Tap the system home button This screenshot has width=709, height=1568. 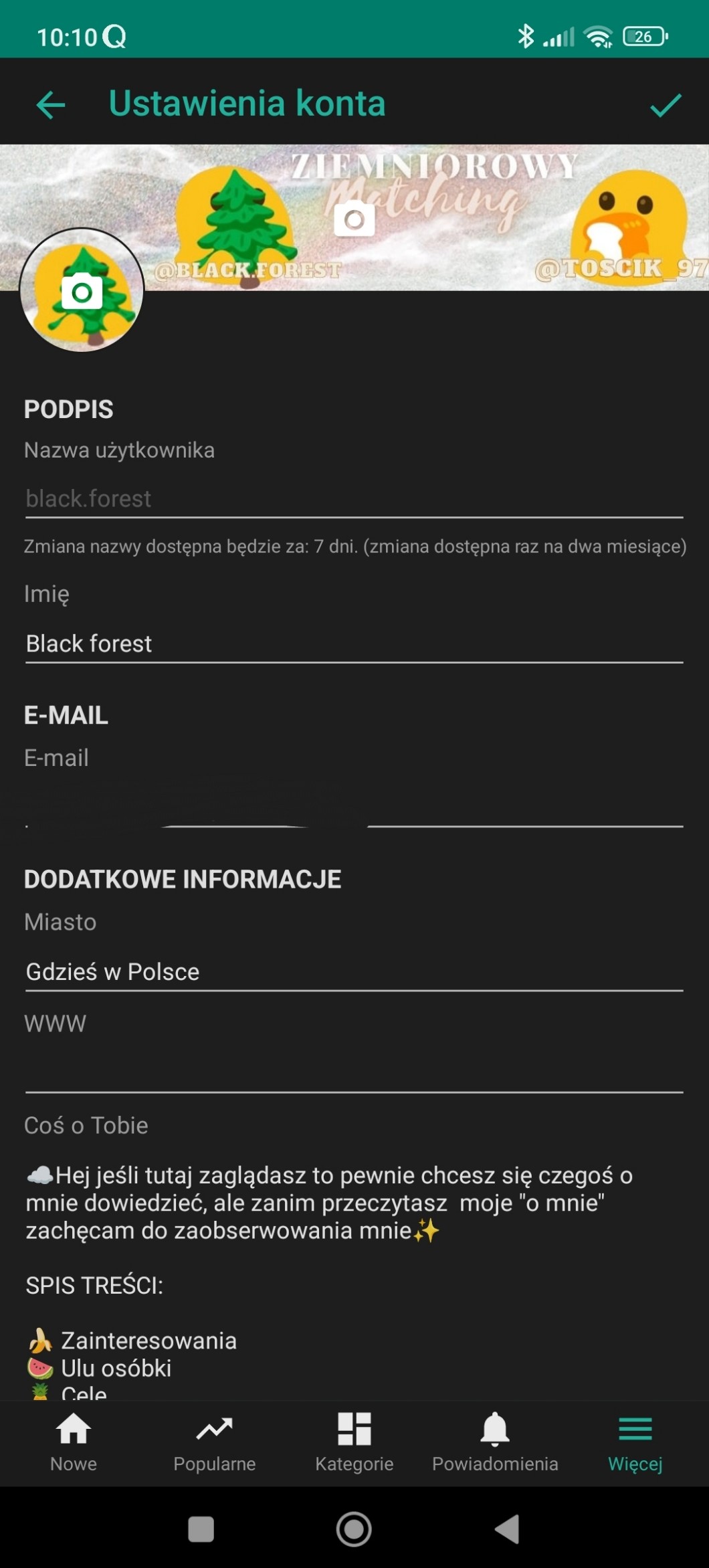click(x=354, y=1529)
